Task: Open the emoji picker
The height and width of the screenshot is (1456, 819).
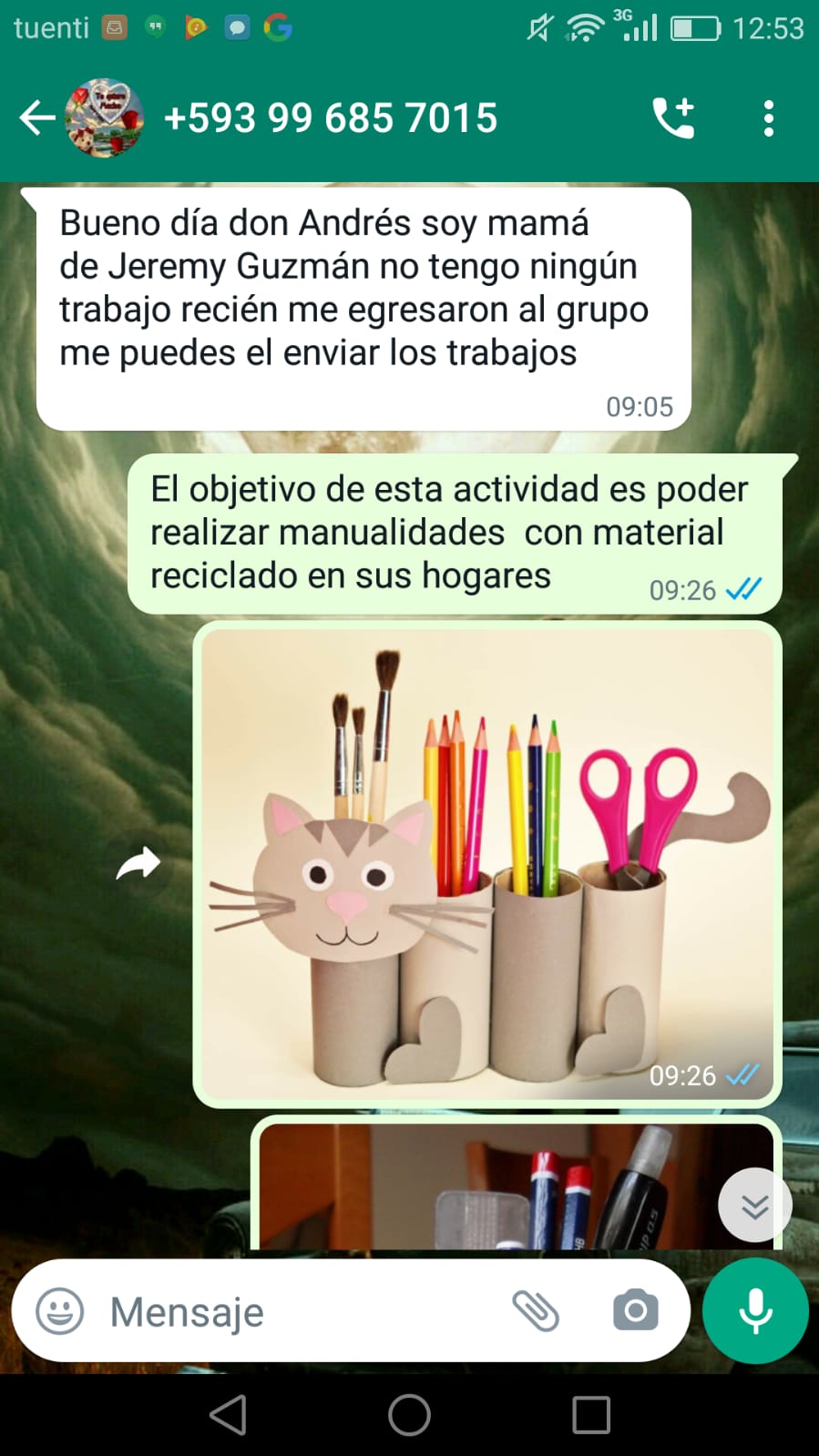Action: [x=60, y=1311]
